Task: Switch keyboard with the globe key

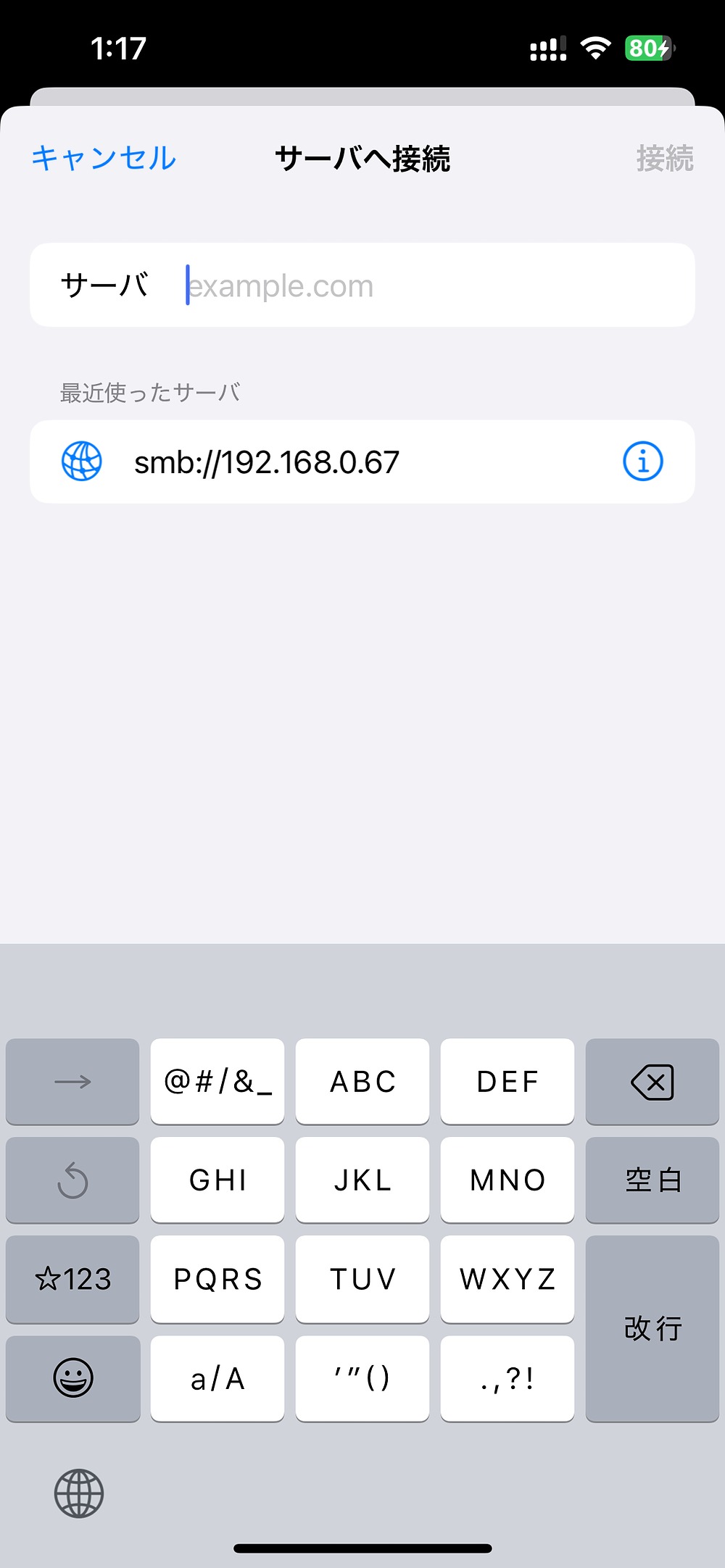Action: pos(79,1493)
